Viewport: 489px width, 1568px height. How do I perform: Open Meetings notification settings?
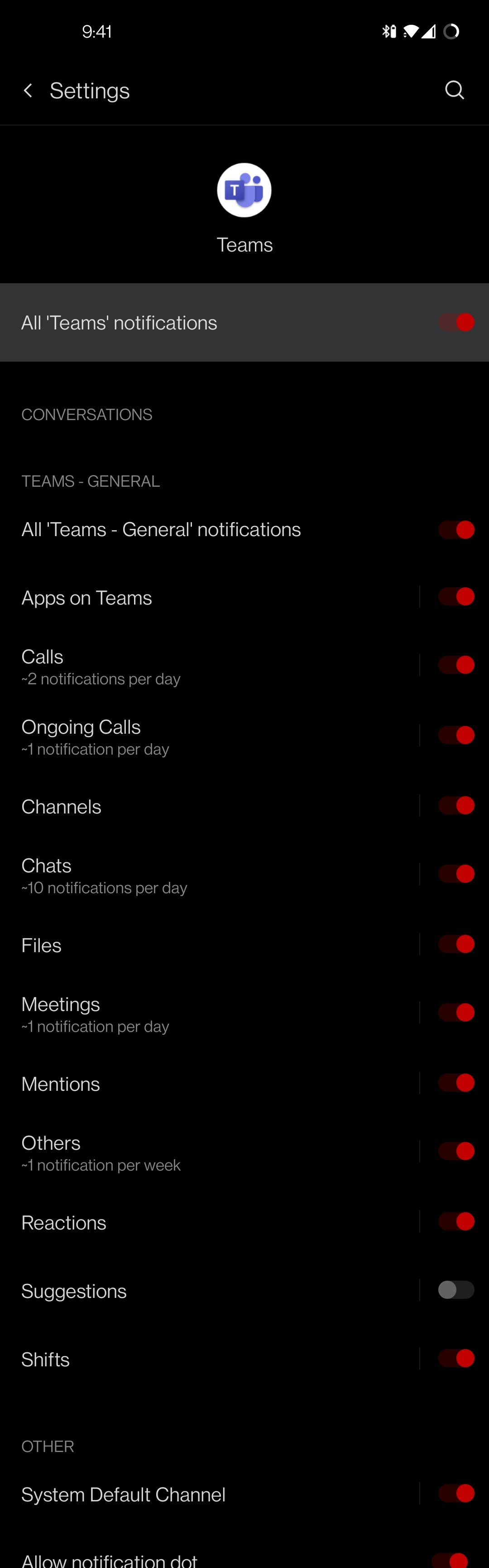pos(207,1013)
